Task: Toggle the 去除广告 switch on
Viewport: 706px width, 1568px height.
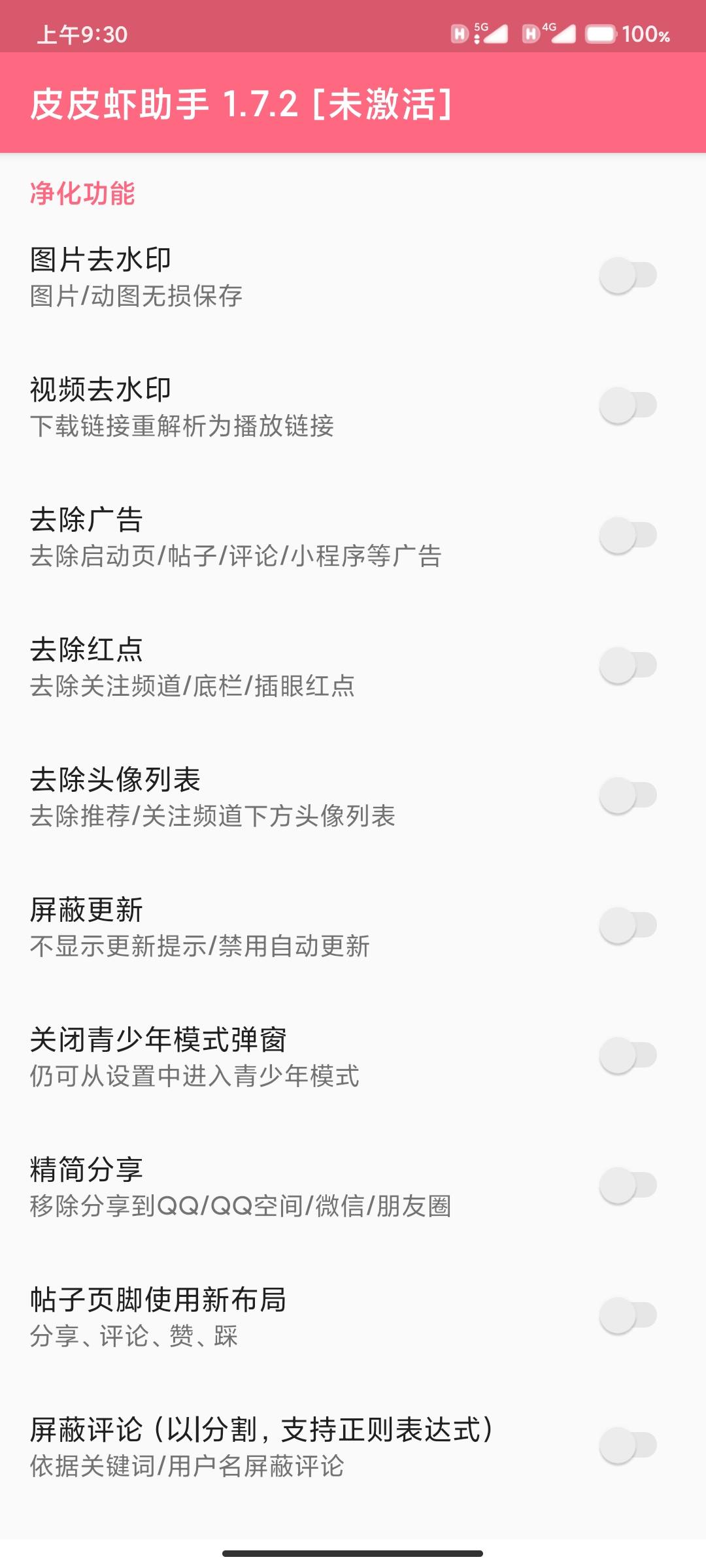Action: point(628,536)
